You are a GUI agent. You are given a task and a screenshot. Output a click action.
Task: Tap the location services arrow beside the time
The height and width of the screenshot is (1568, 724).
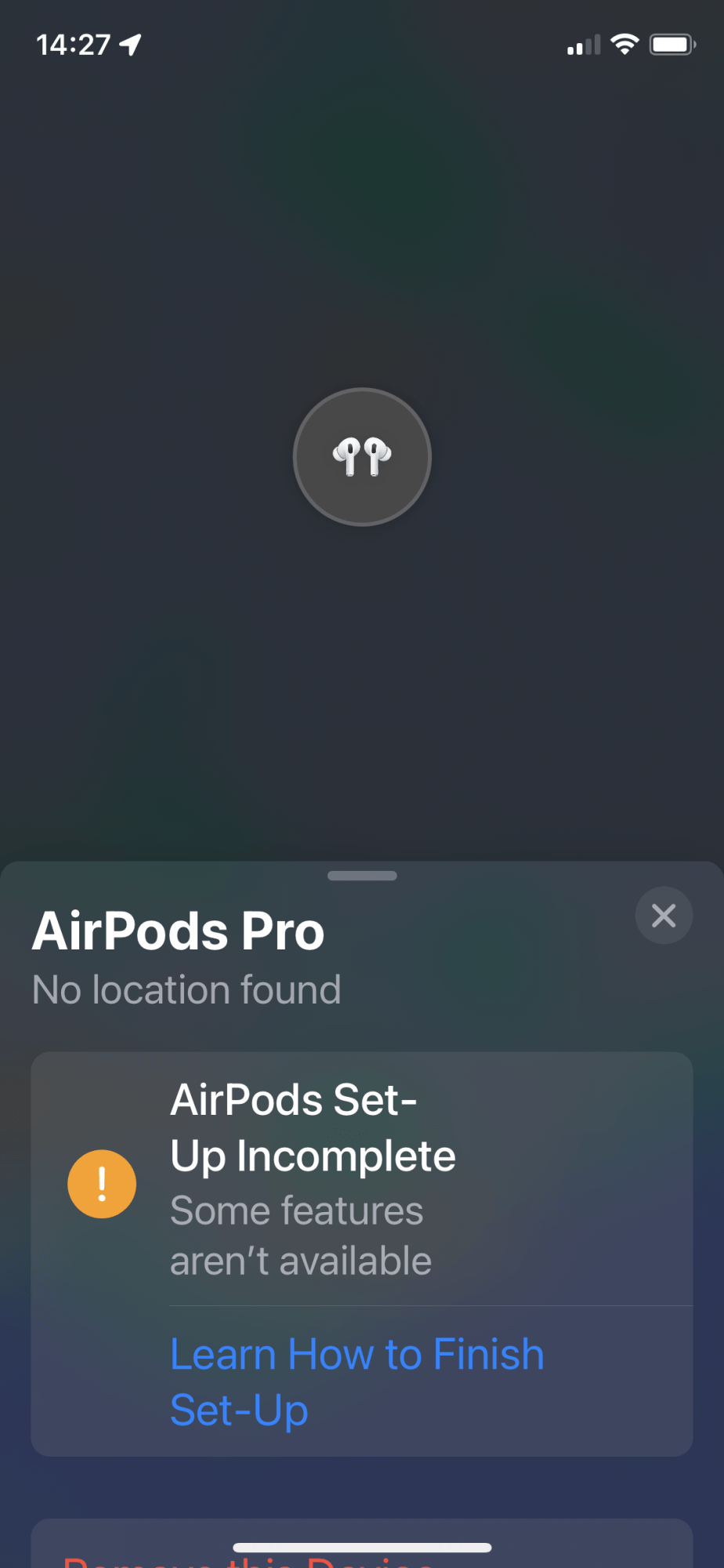[x=130, y=45]
